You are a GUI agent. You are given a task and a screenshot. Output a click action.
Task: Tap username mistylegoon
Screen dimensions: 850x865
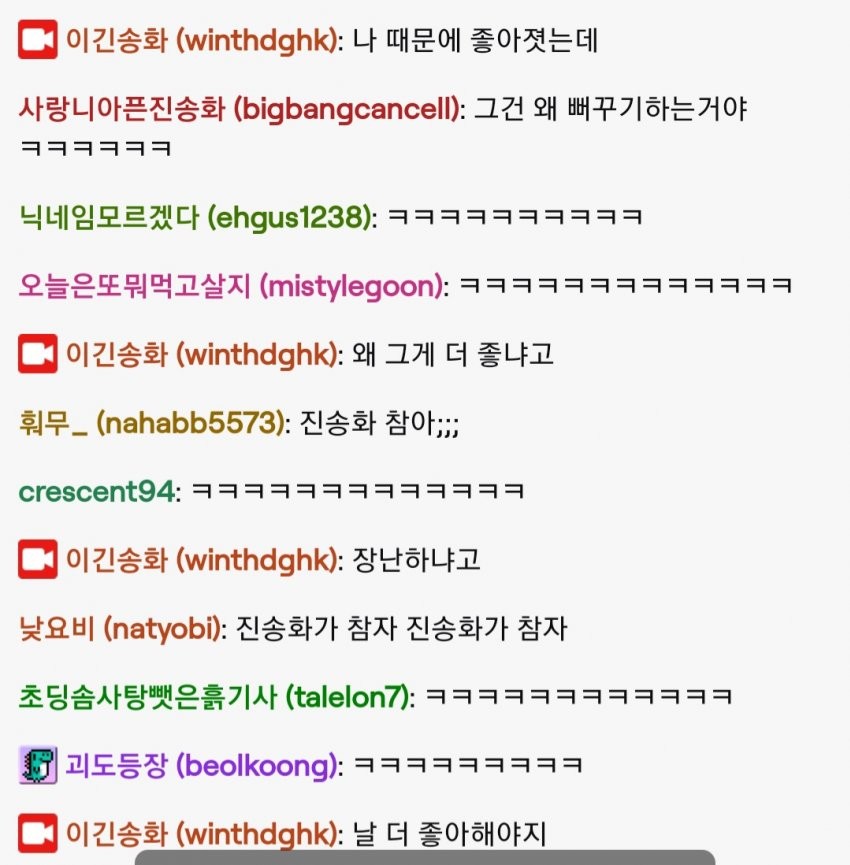(230, 286)
